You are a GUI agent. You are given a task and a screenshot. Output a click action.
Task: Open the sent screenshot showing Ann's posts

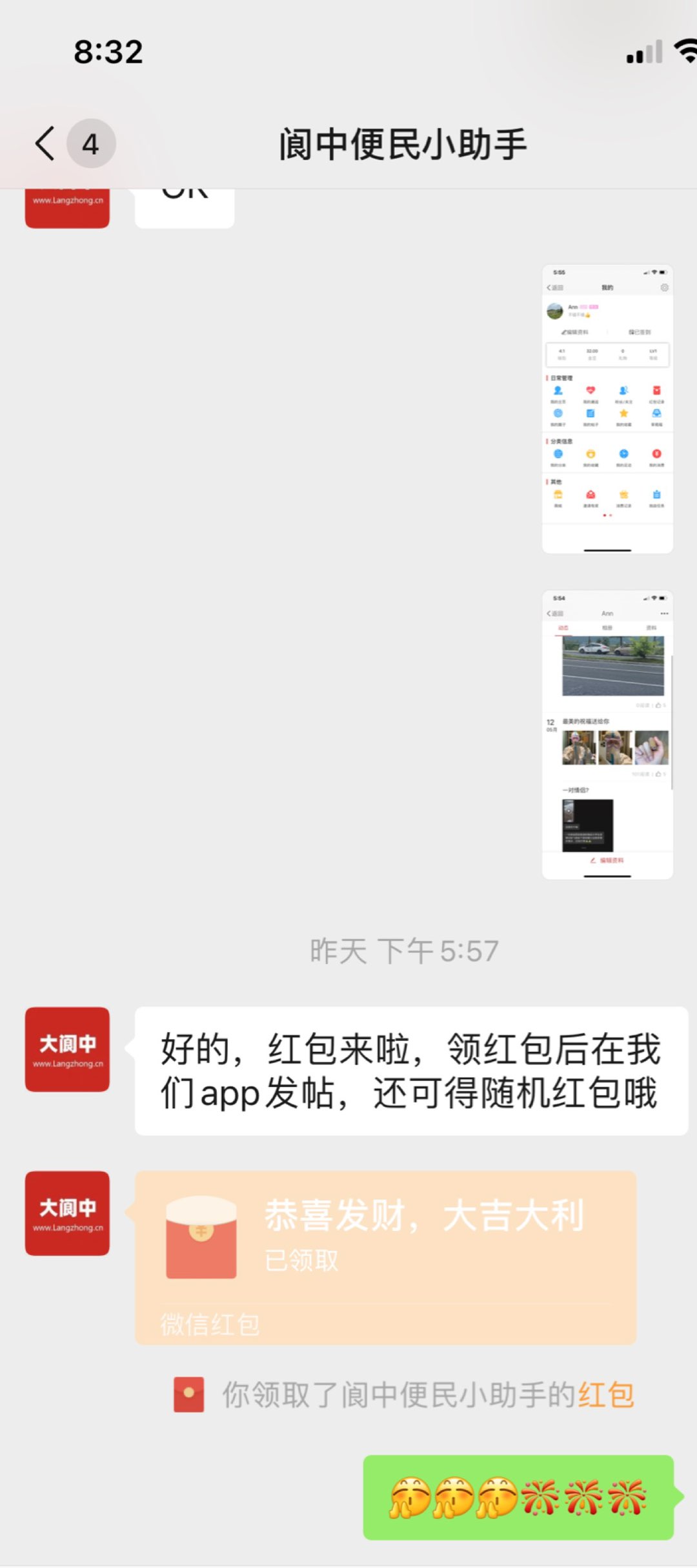607,734
